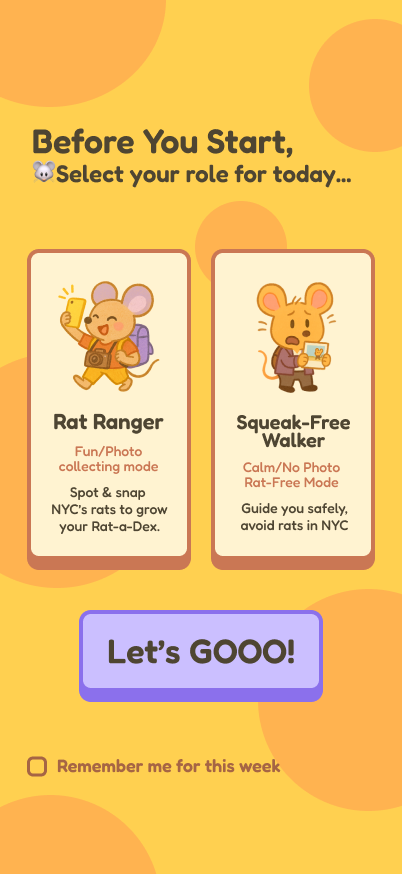Select the Rat Ranger role card
Image resolution: width=402 pixels, height=874 pixels.
109,409
